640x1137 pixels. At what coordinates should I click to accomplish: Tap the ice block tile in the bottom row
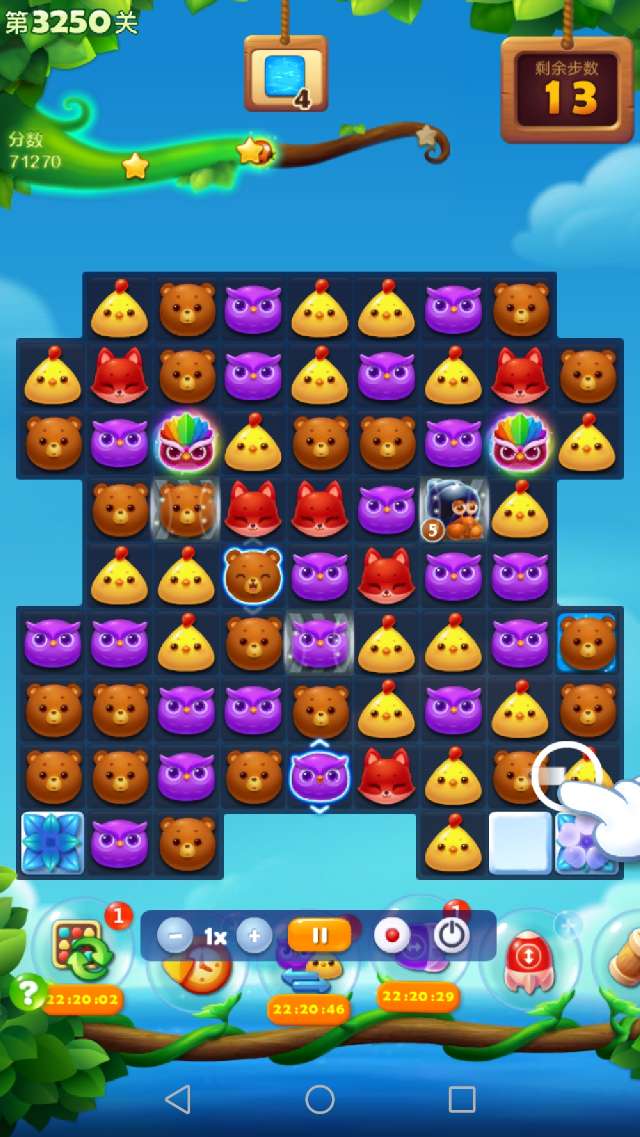click(x=520, y=842)
